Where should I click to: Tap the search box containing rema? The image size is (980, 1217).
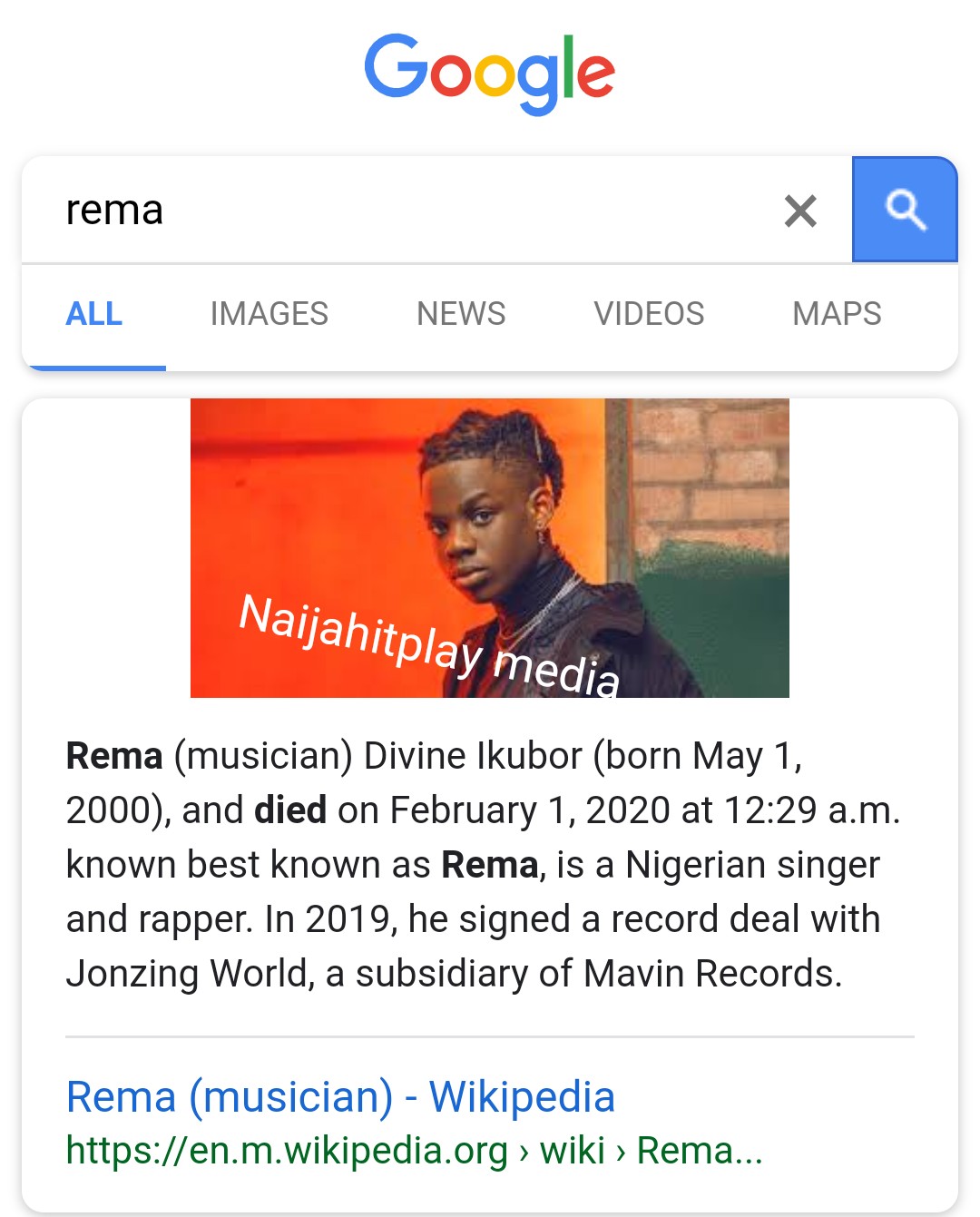point(399,211)
